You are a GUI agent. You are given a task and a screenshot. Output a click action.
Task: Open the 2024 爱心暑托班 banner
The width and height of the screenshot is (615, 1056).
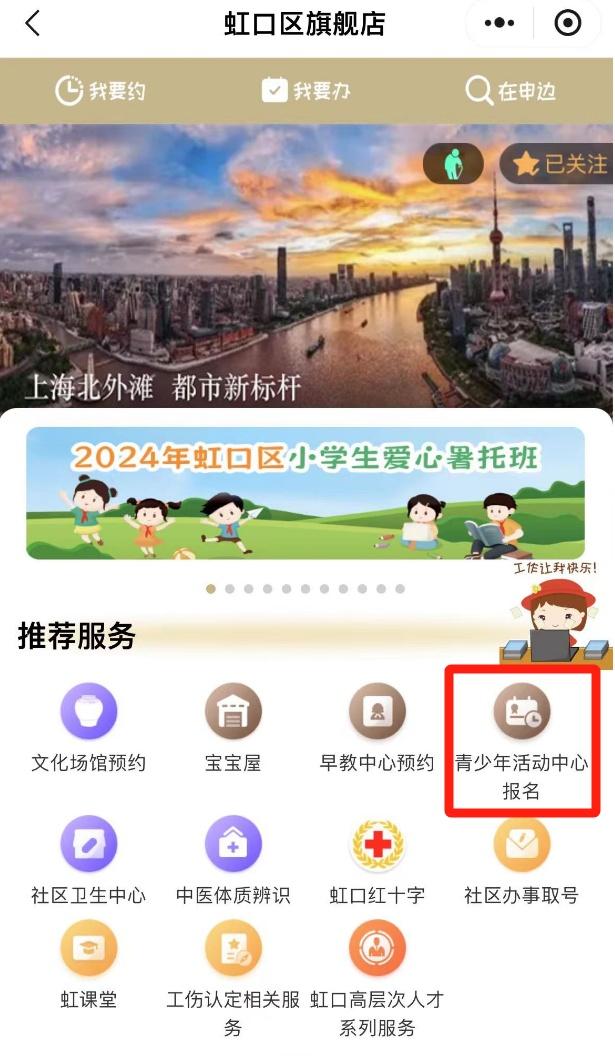click(x=306, y=493)
